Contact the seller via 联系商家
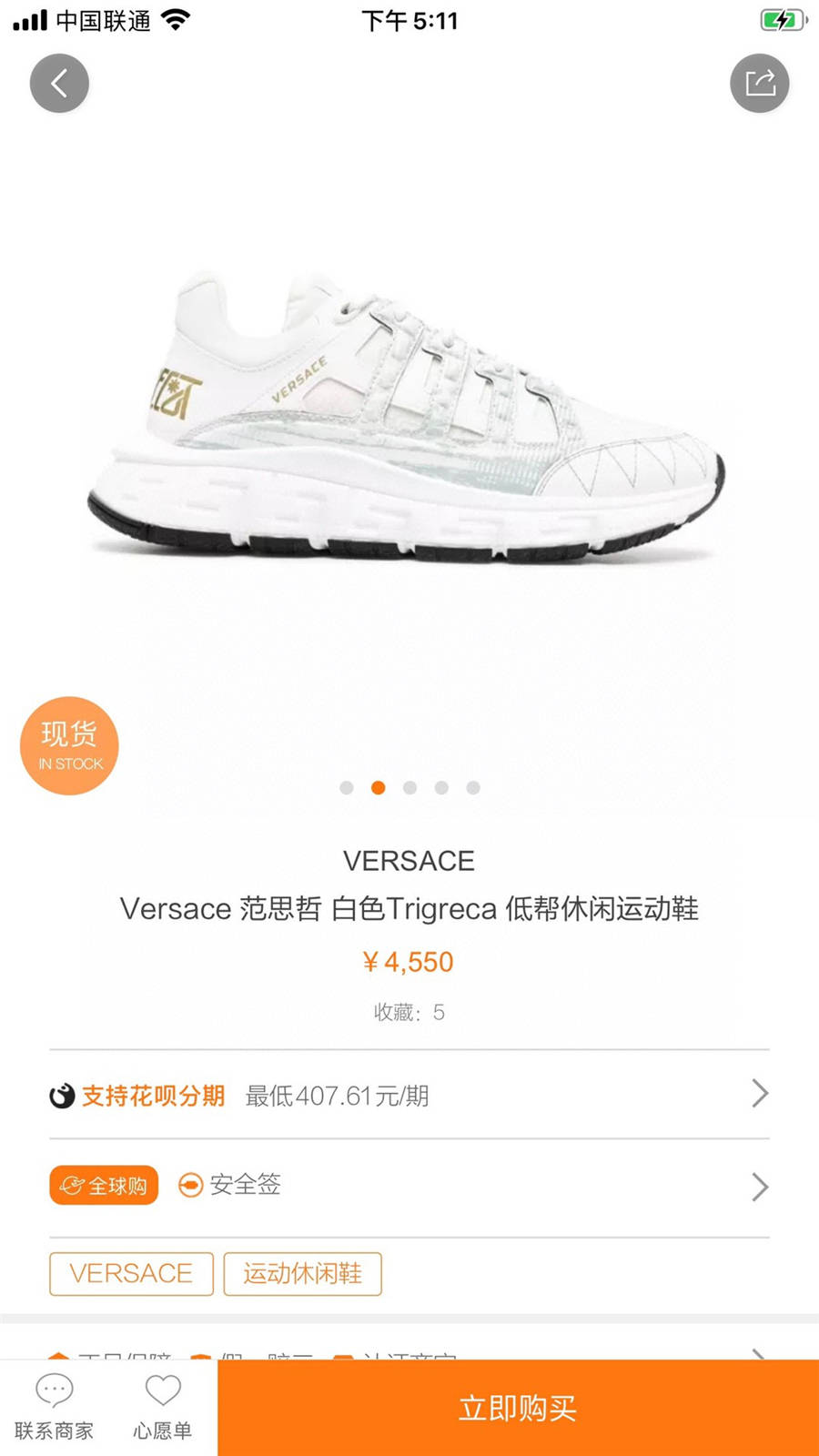This screenshot has height=1456, width=819. pos(54,1407)
